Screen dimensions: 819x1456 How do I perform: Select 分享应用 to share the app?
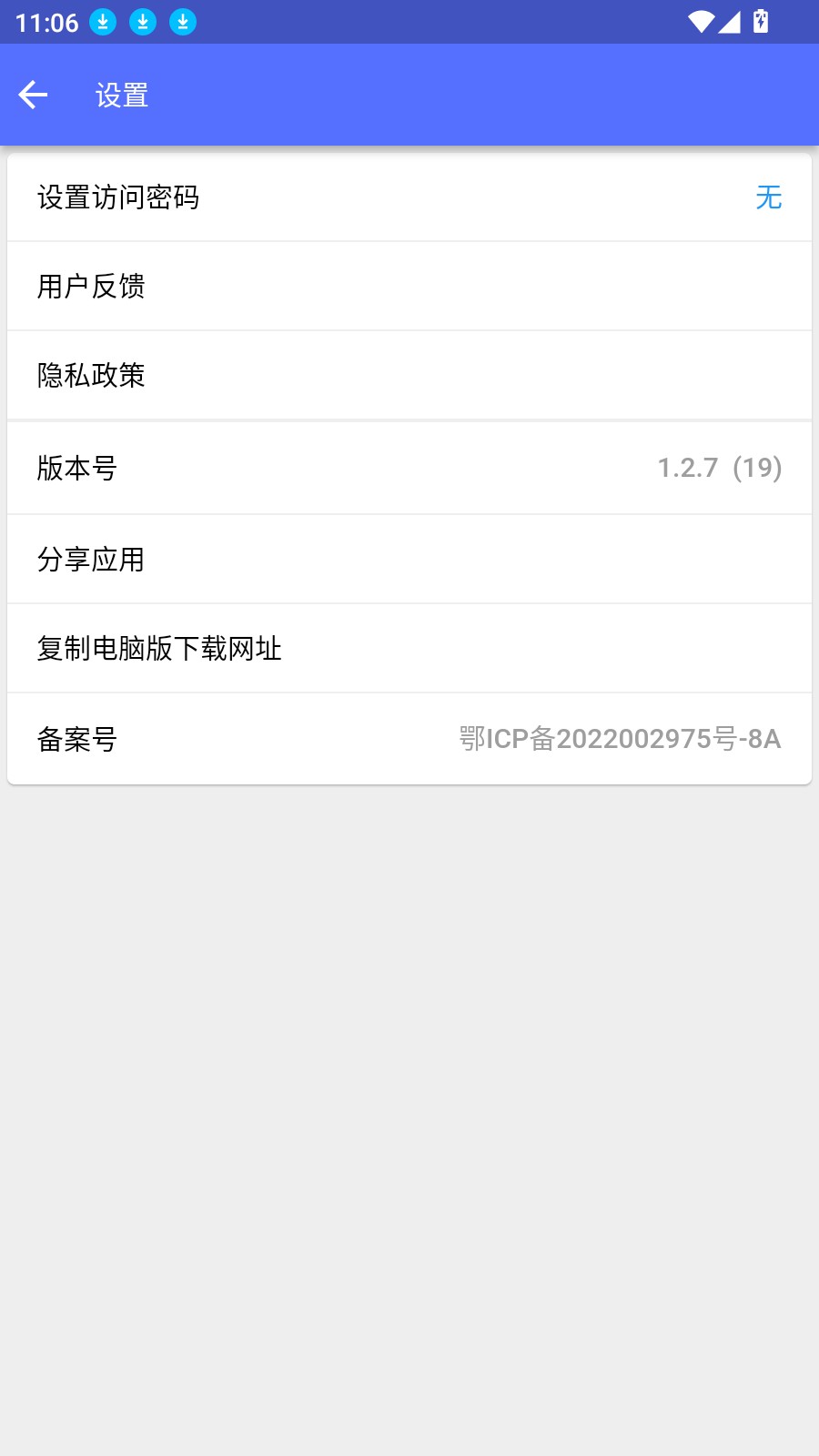point(409,559)
